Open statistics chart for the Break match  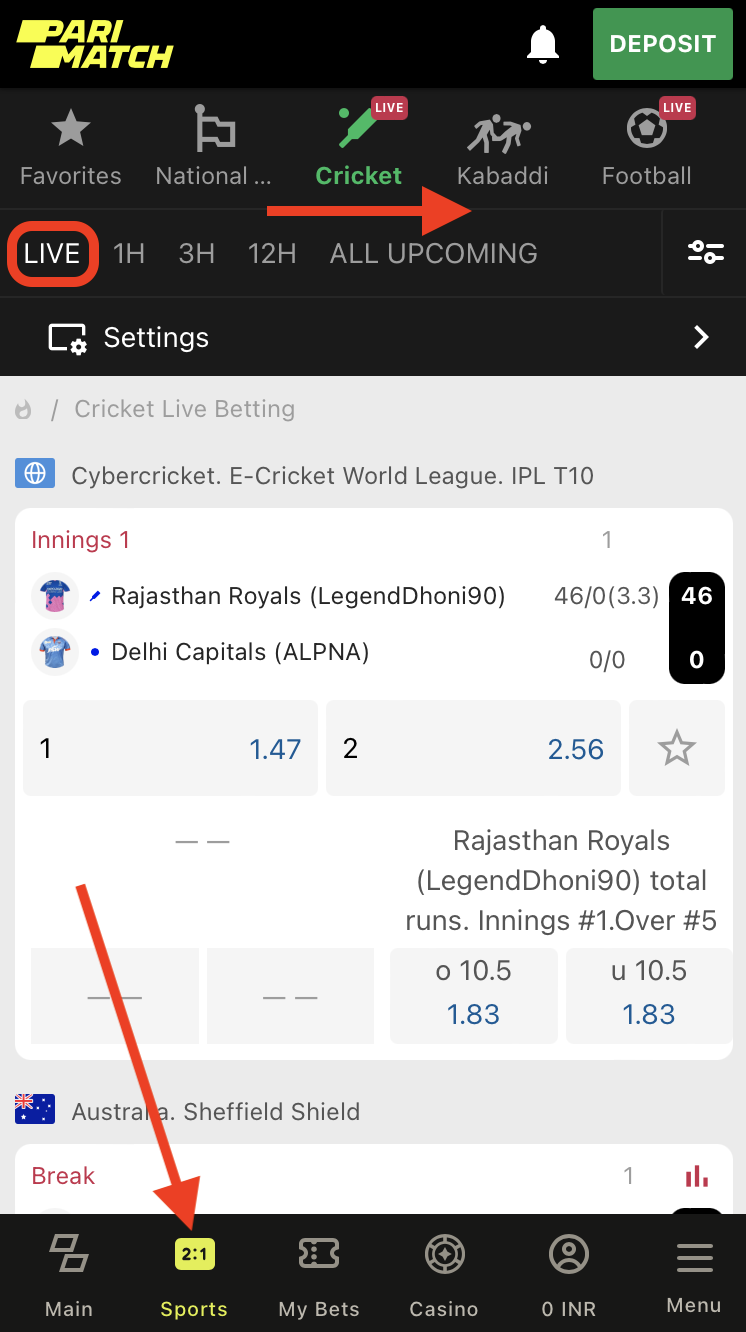pos(696,1176)
